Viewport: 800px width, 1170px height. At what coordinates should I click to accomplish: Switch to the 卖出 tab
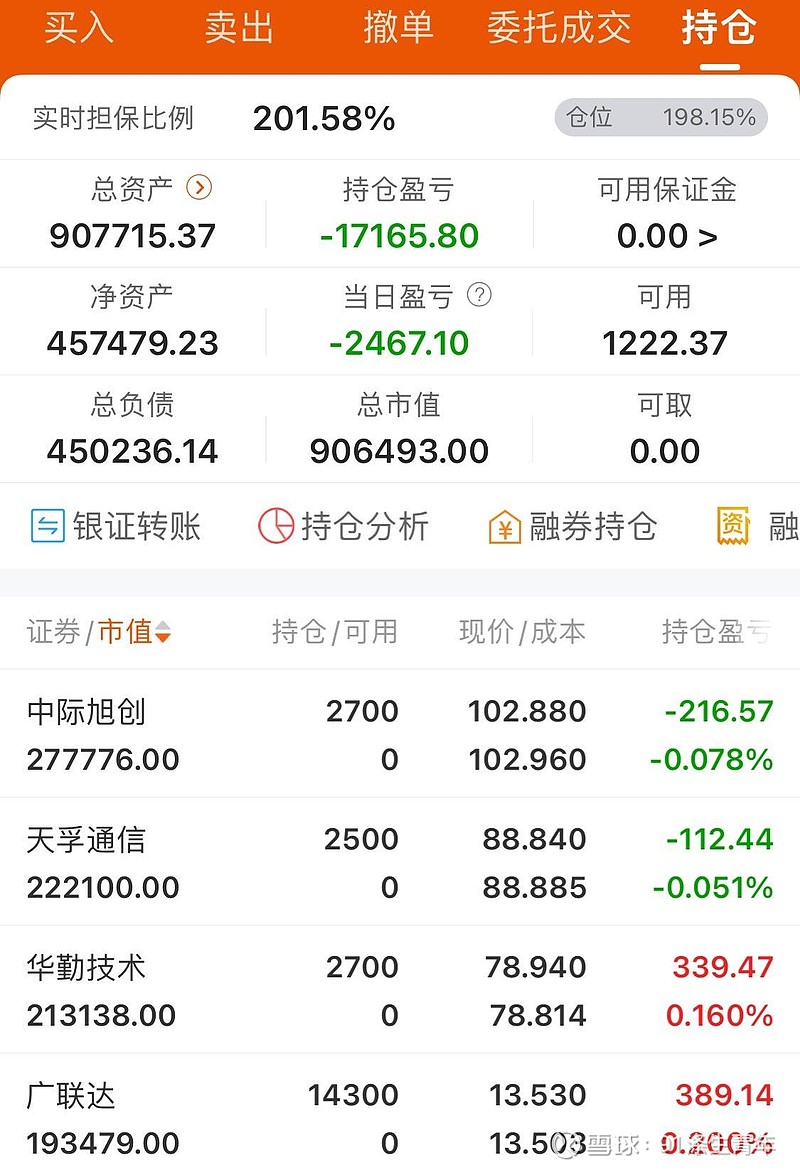[240, 30]
